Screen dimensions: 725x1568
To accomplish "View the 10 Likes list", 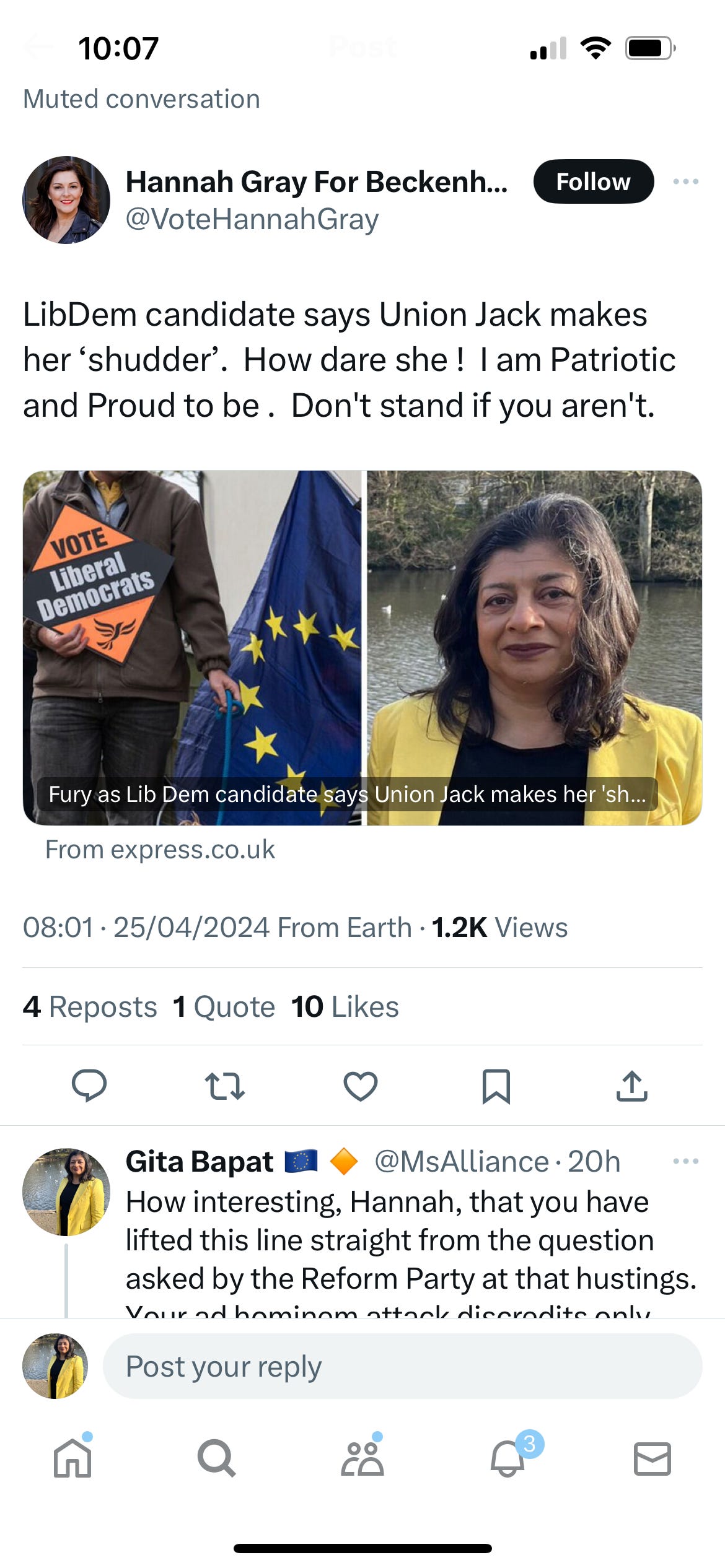I will coord(345,1007).
